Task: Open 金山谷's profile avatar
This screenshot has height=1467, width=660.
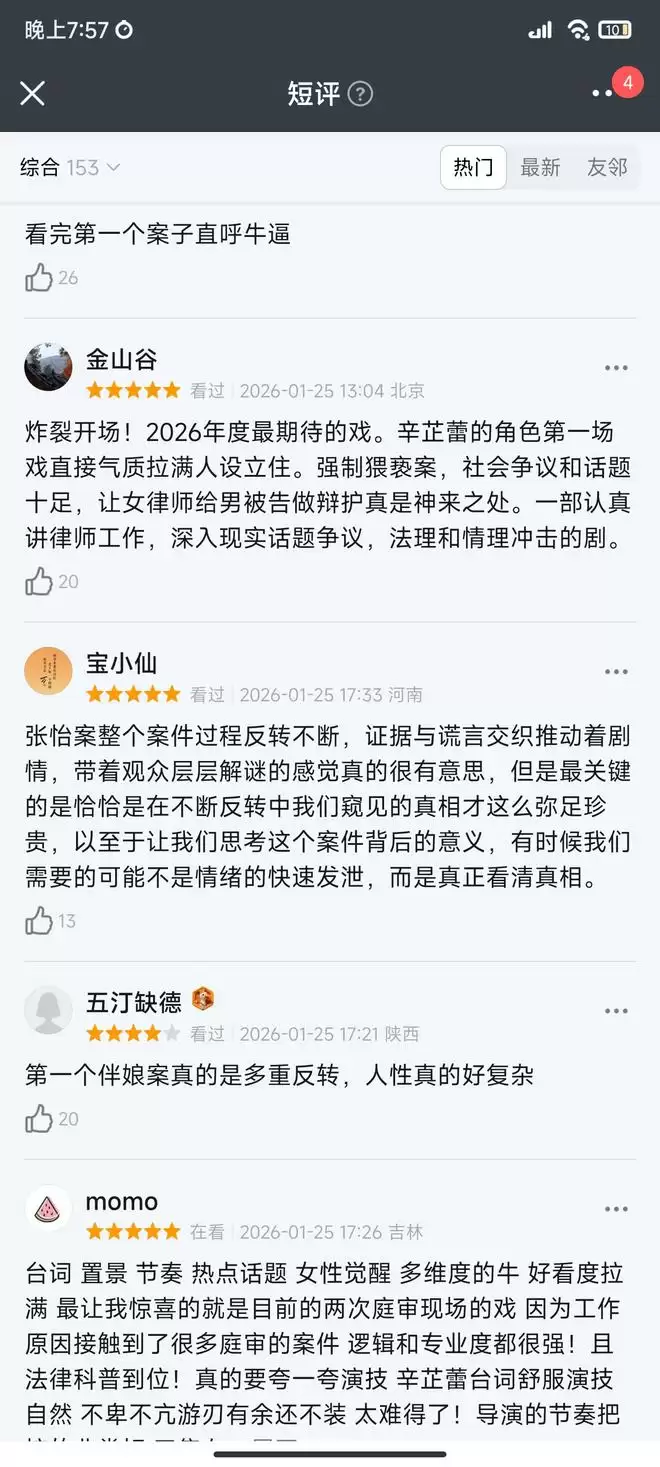Action: pos(48,367)
